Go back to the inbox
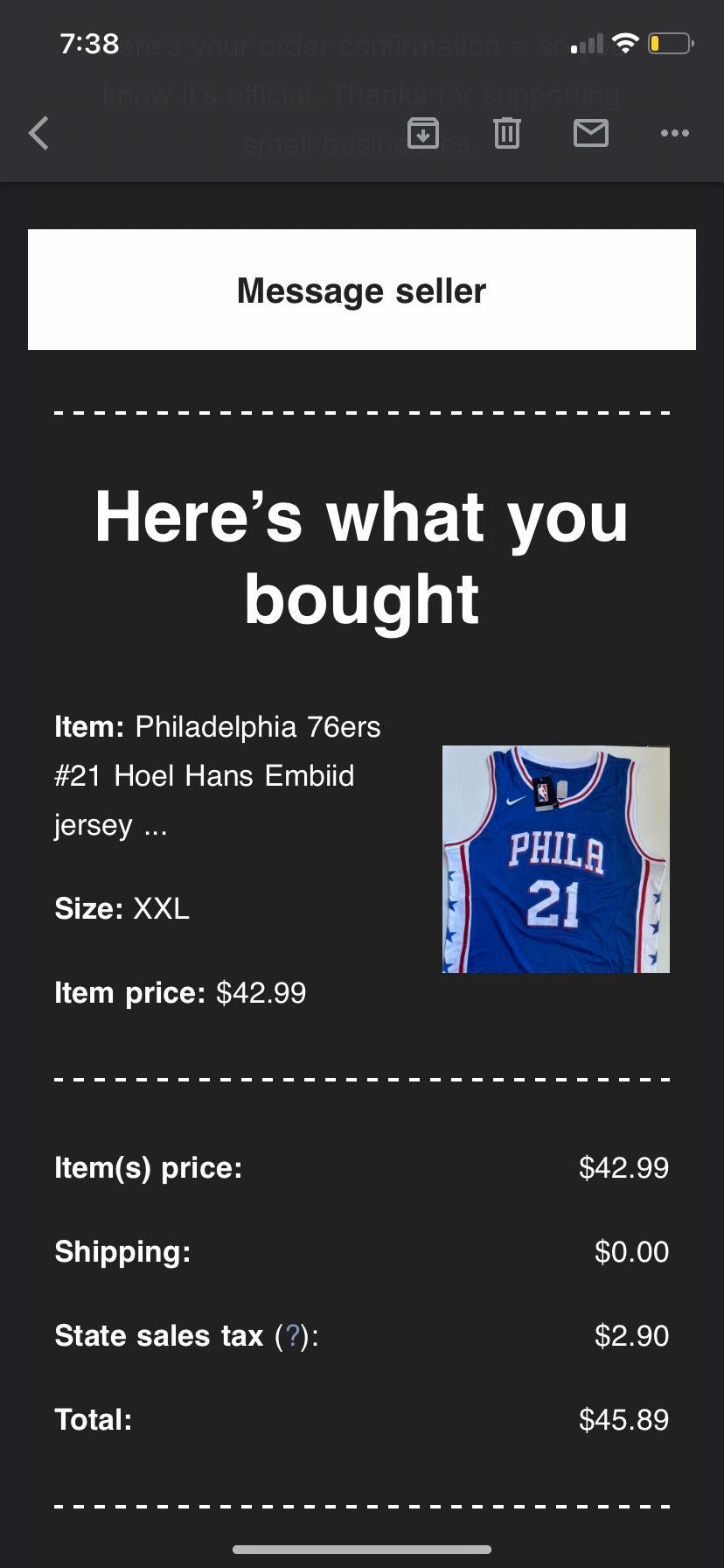This screenshot has width=724, height=1568. 38,133
